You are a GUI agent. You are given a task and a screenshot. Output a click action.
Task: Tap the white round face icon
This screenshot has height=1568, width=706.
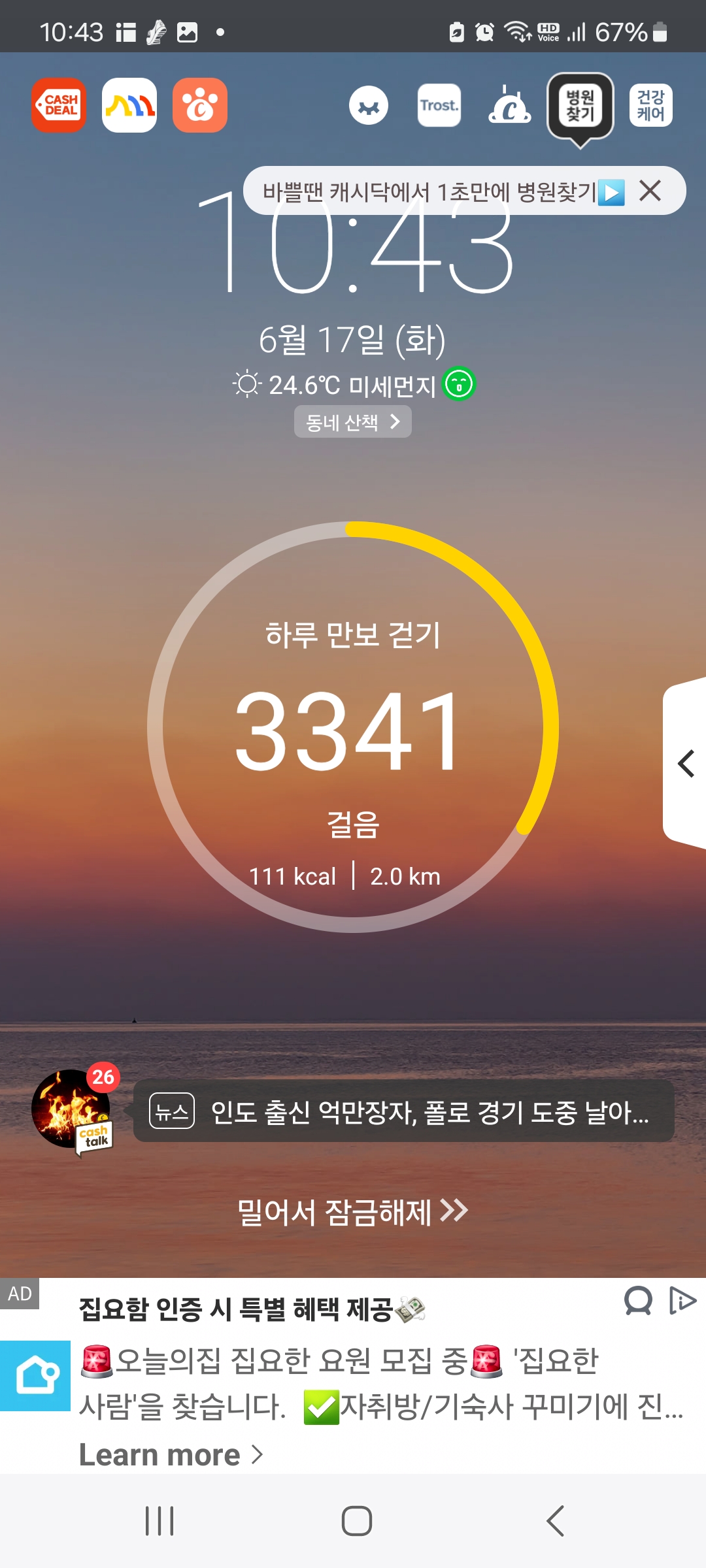(369, 106)
